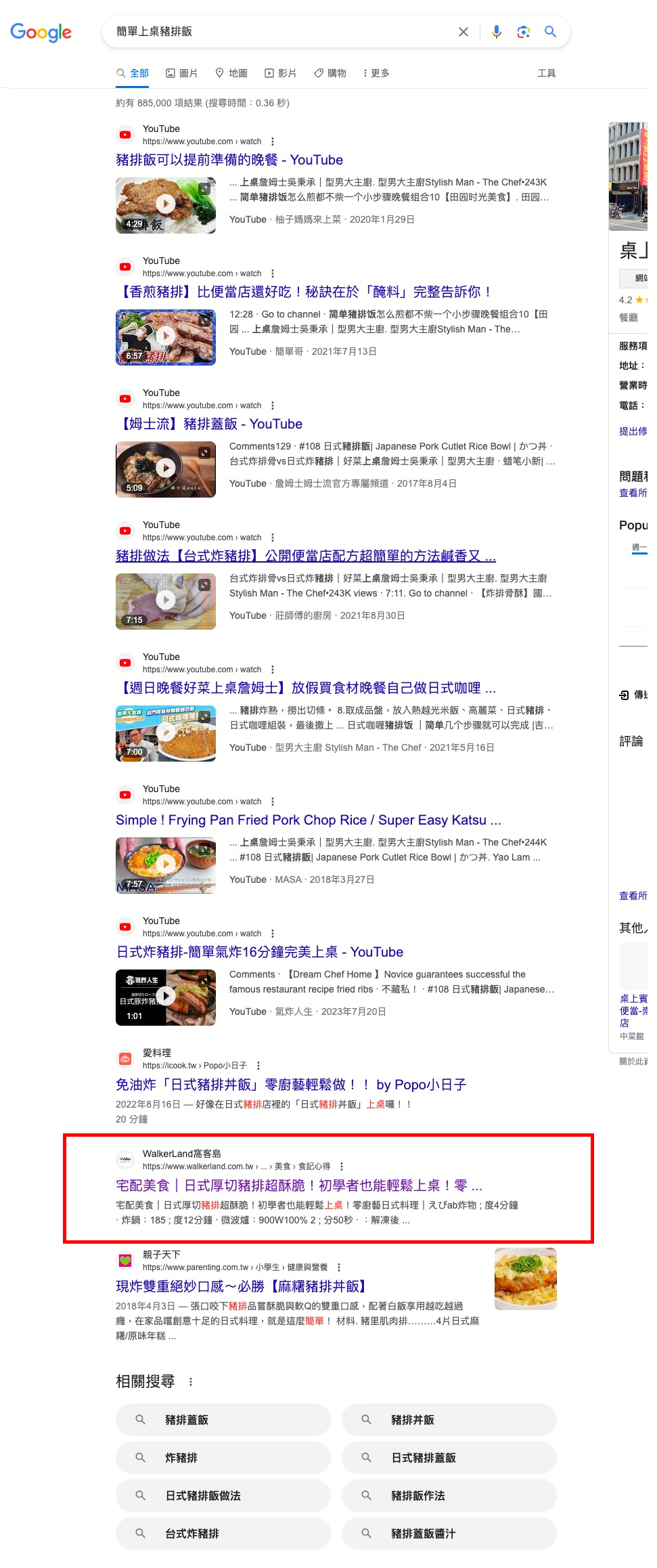Start voice search with microphone
This screenshot has height=1568, width=657.
pyautogui.click(x=497, y=32)
